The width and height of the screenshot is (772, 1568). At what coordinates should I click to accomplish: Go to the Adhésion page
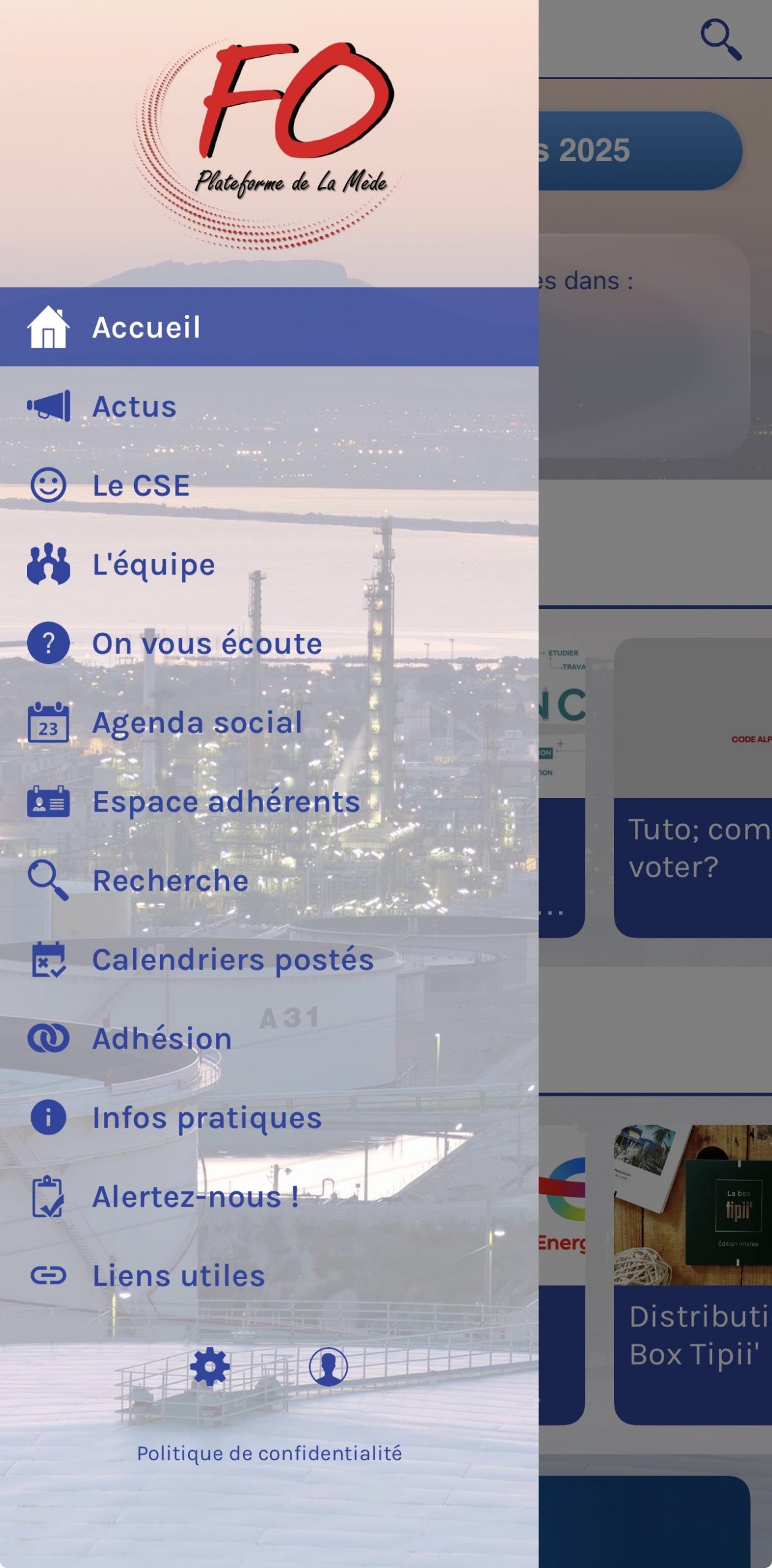pos(162,1039)
